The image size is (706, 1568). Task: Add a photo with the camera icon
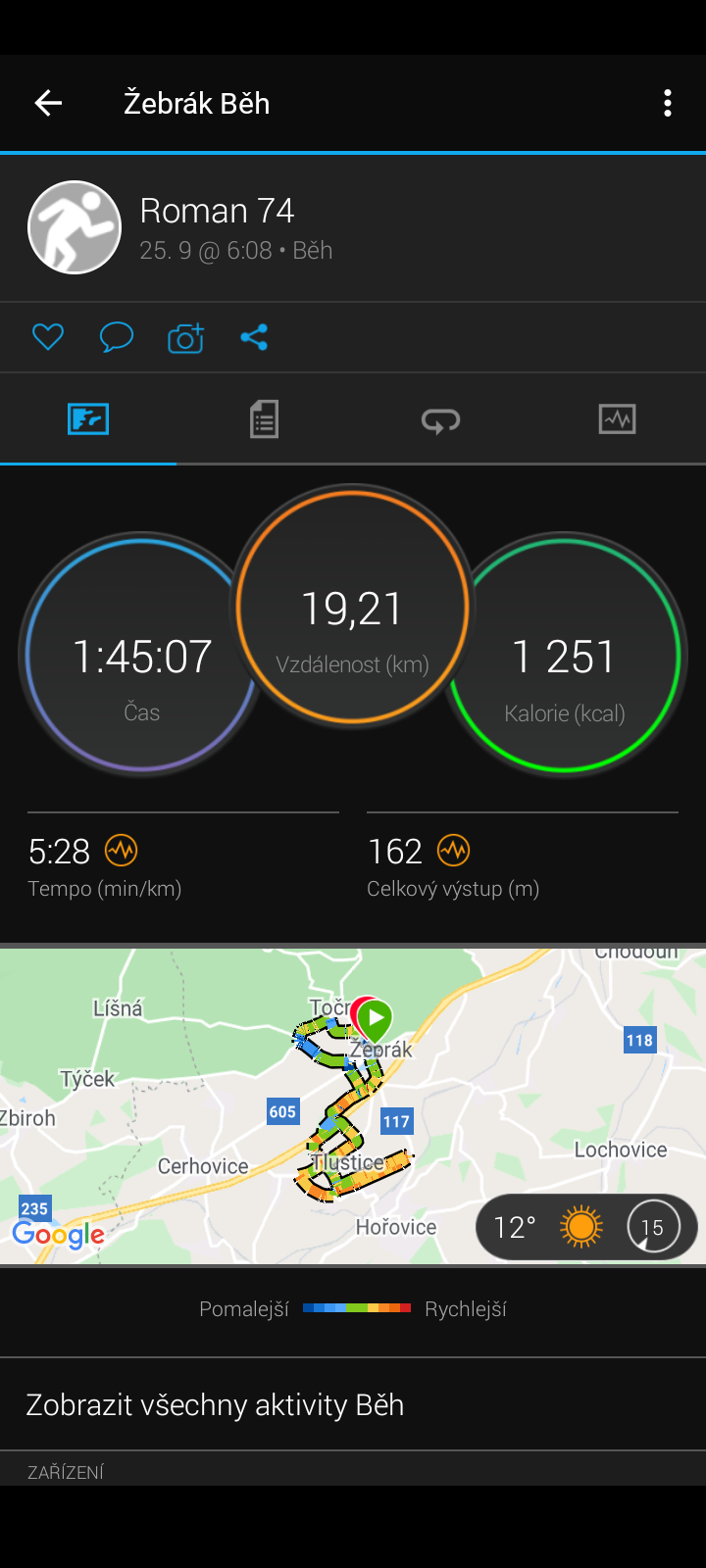coord(185,338)
